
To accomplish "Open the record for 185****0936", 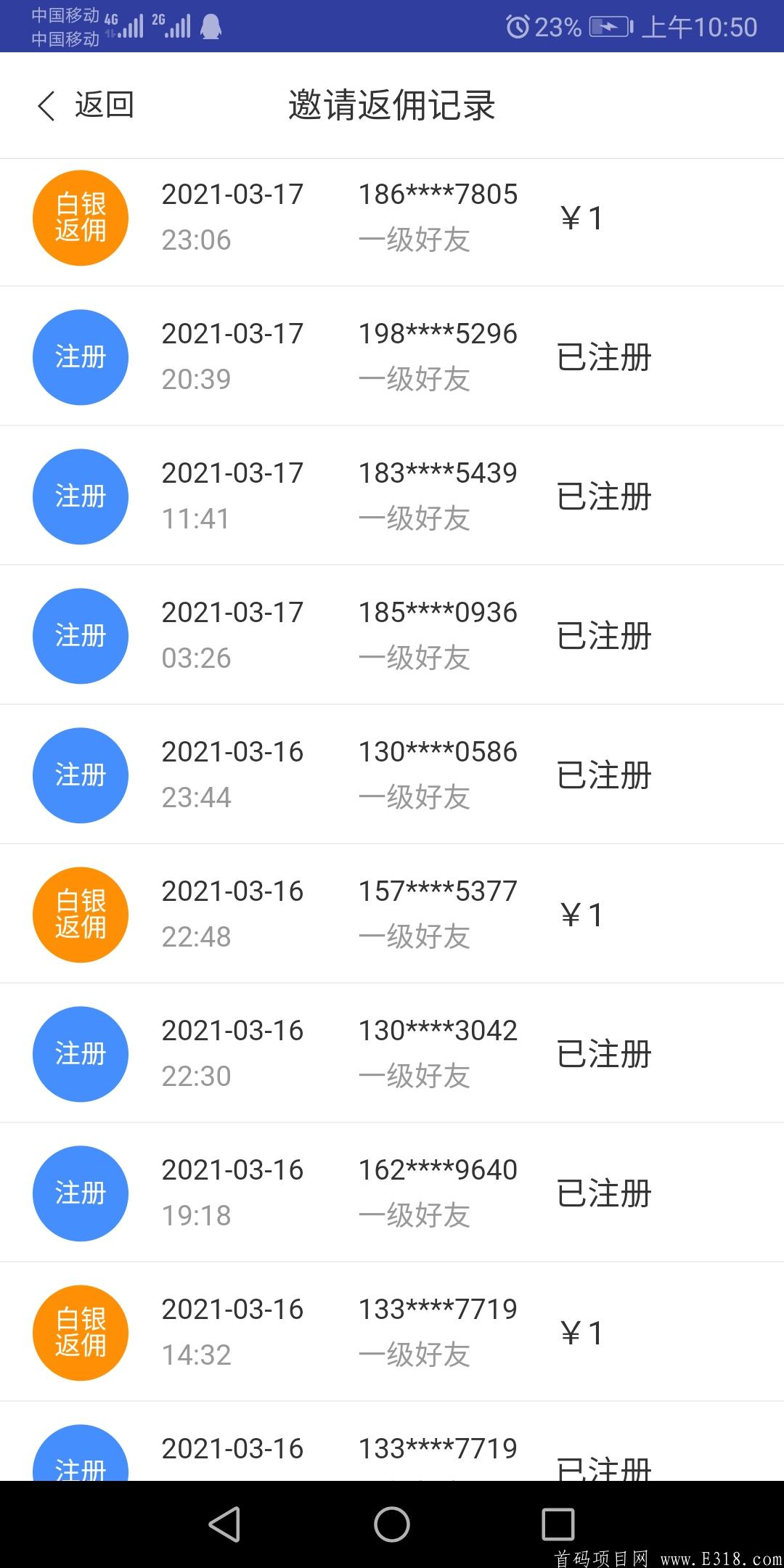I will click(x=392, y=635).
